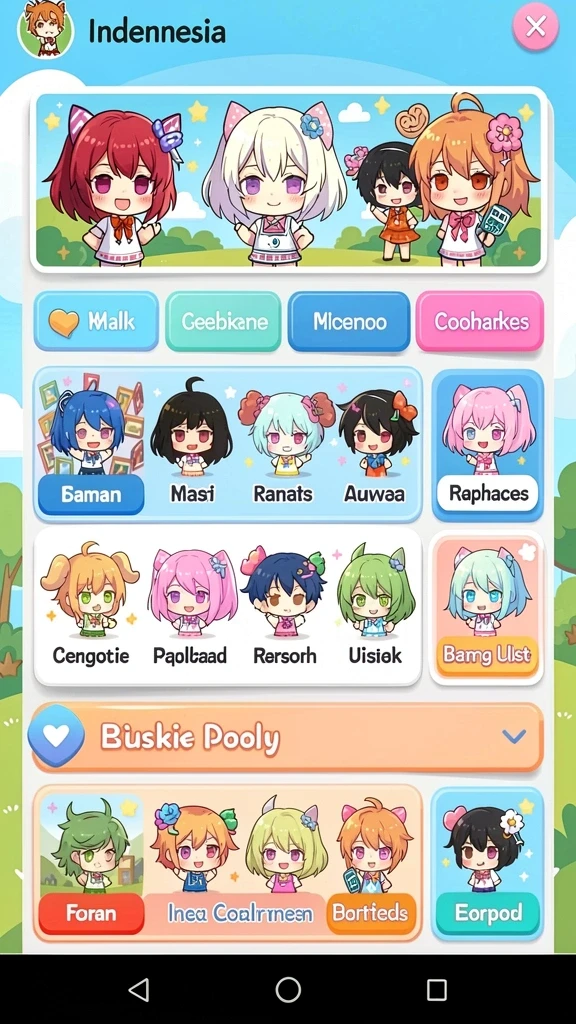Open the Cooharkes tab
Image resolution: width=576 pixels, height=1024 pixels.
(x=480, y=321)
